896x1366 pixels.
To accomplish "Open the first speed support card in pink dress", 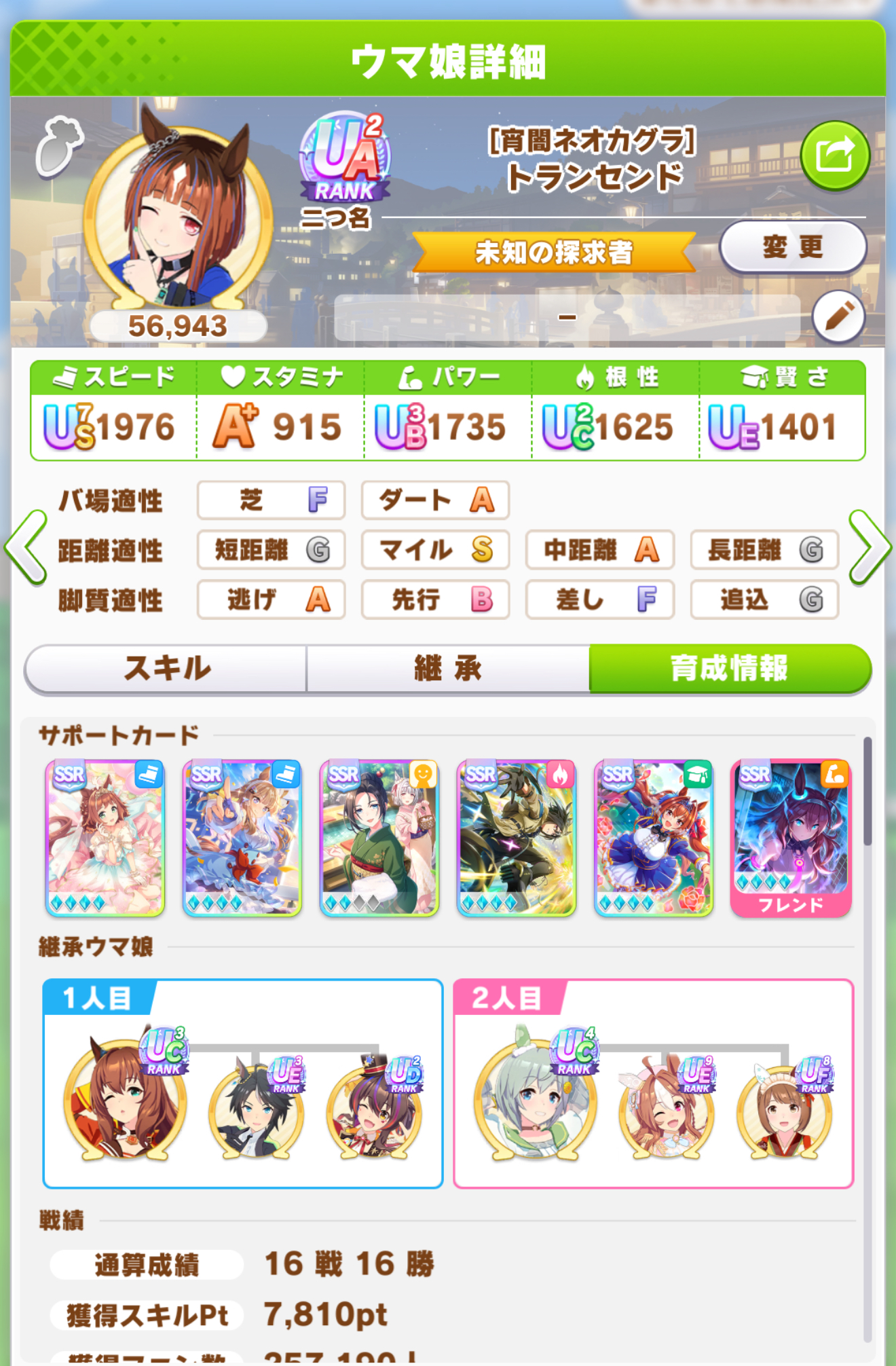I will tap(105, 838).
